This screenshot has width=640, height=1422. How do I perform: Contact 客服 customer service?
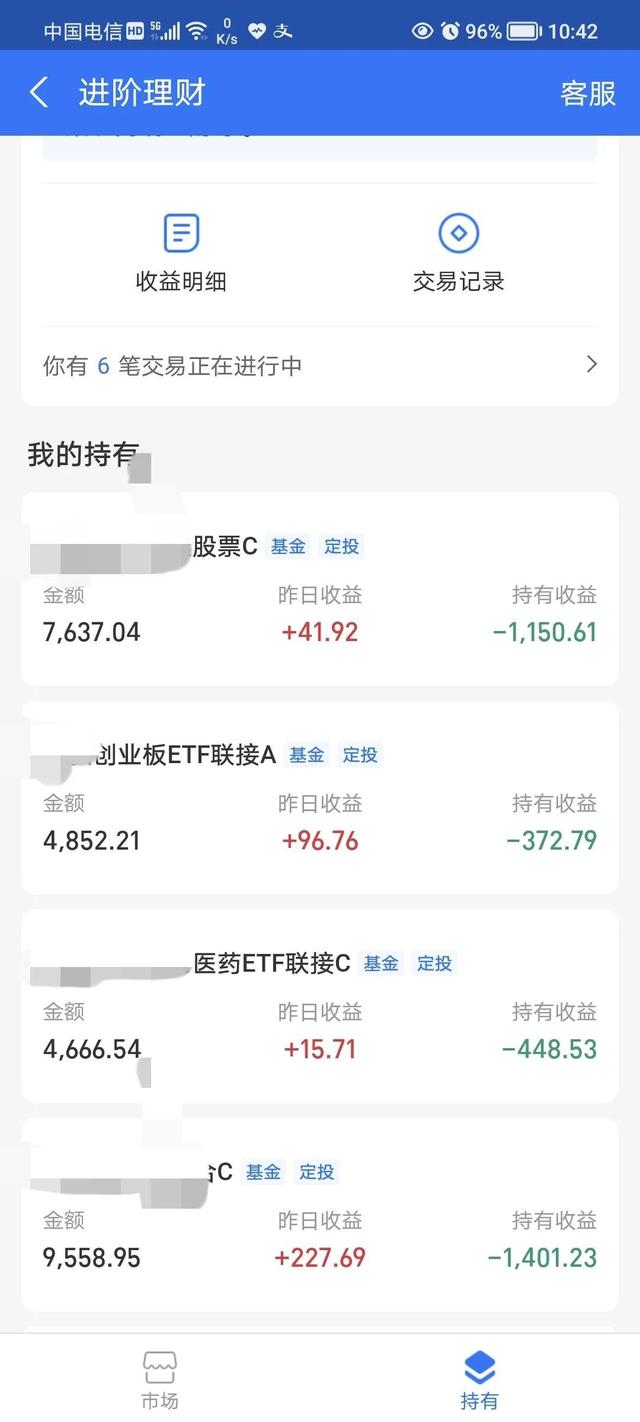tap(588, 93)
